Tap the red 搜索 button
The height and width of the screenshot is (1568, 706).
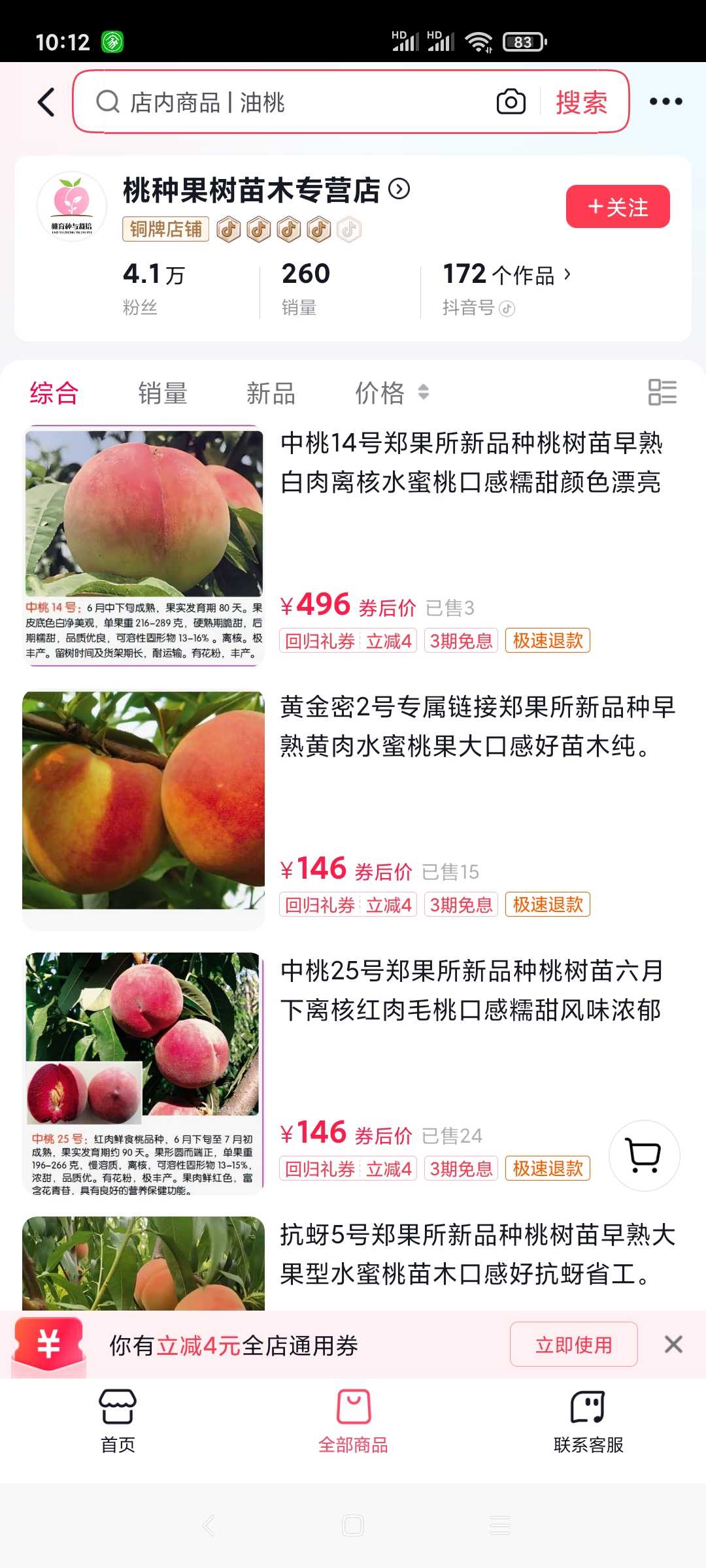581,102
